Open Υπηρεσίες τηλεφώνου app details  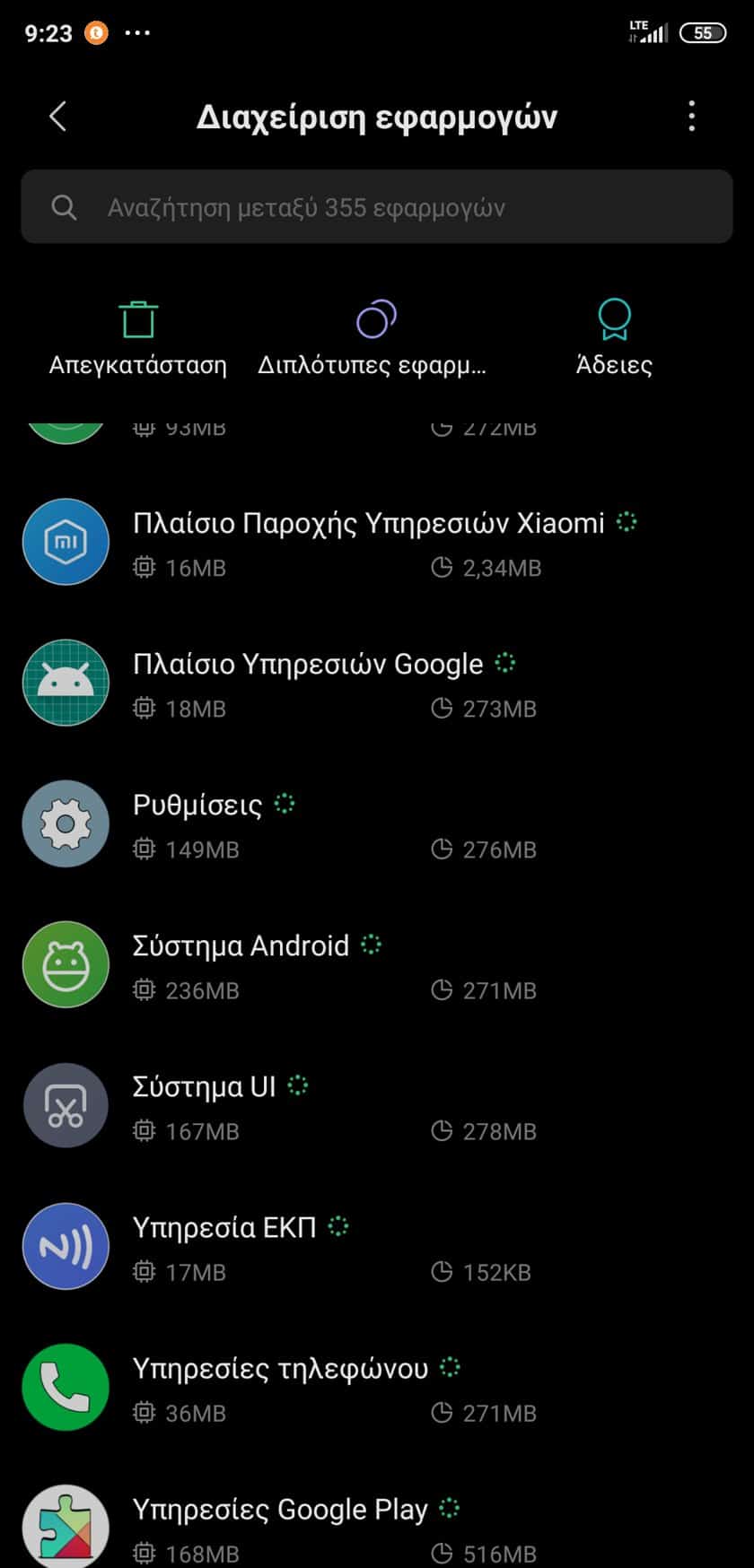tap(377, 1388)
